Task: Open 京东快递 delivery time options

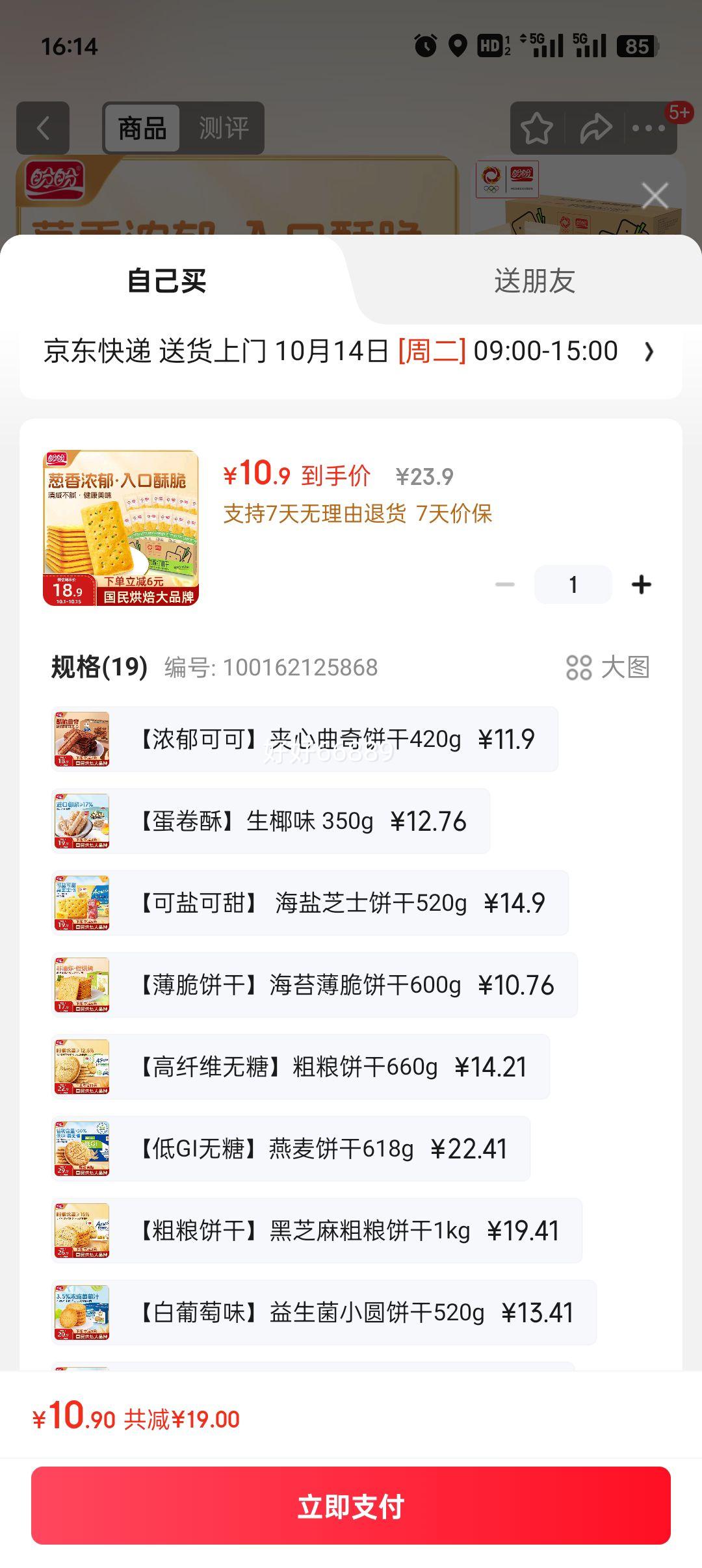Action: pos(350,352)
